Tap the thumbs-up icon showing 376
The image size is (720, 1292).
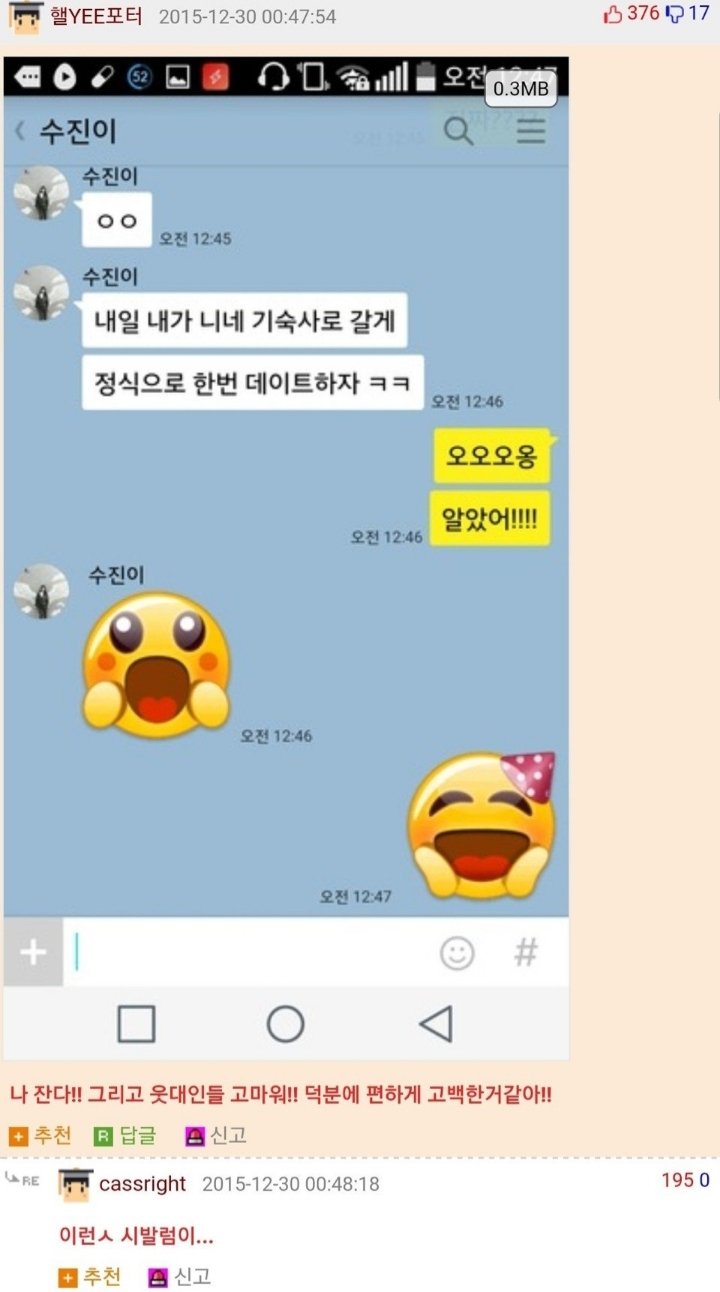613,14
